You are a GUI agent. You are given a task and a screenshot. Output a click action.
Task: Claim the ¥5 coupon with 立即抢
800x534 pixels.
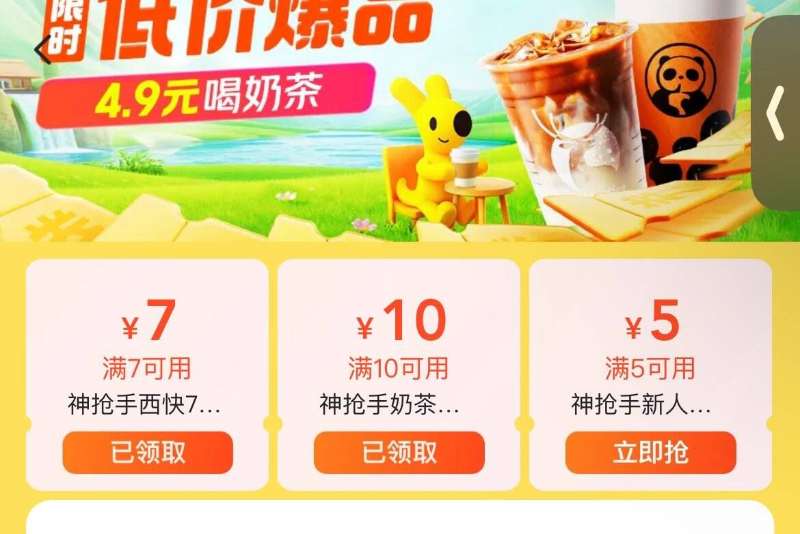[650, 452]
